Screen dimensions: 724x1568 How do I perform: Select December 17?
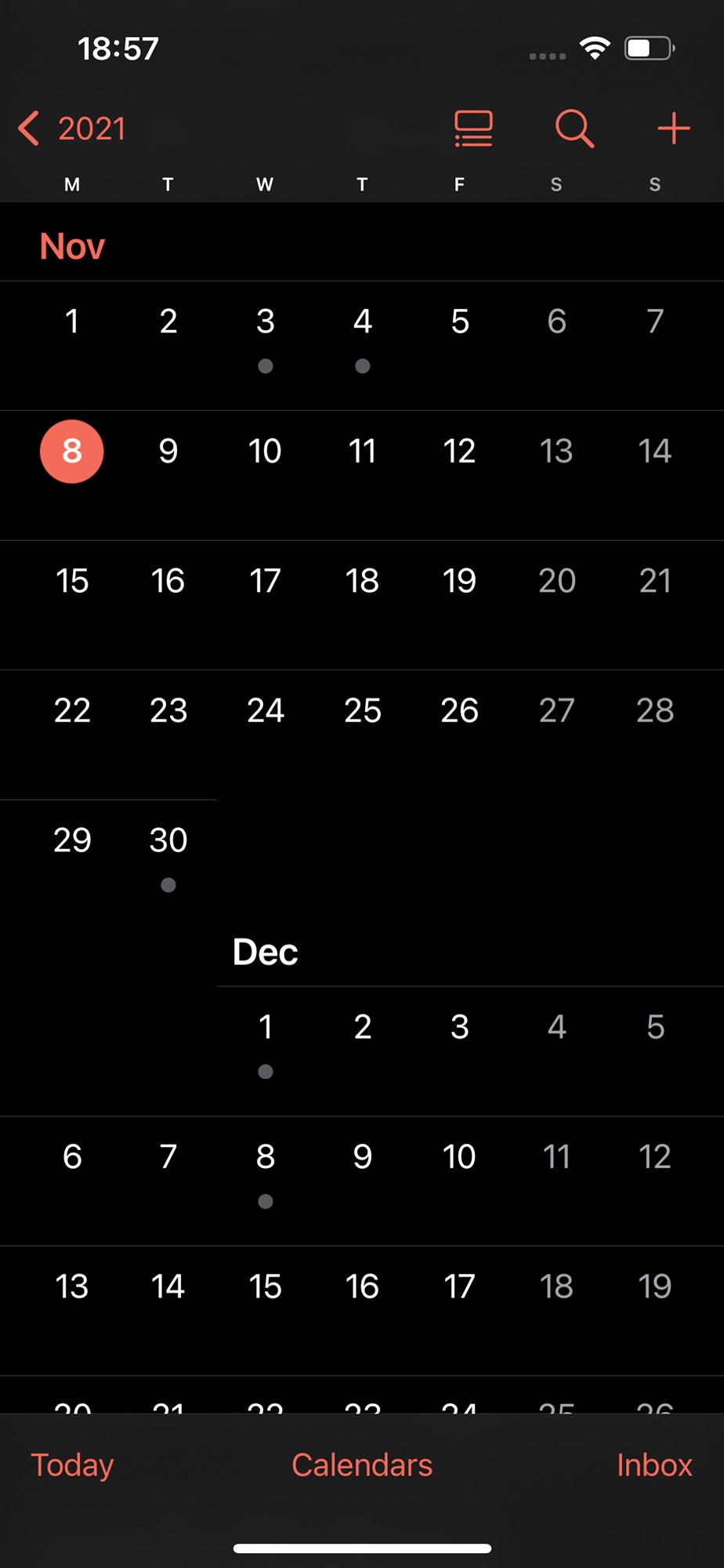coord(459,1287)
